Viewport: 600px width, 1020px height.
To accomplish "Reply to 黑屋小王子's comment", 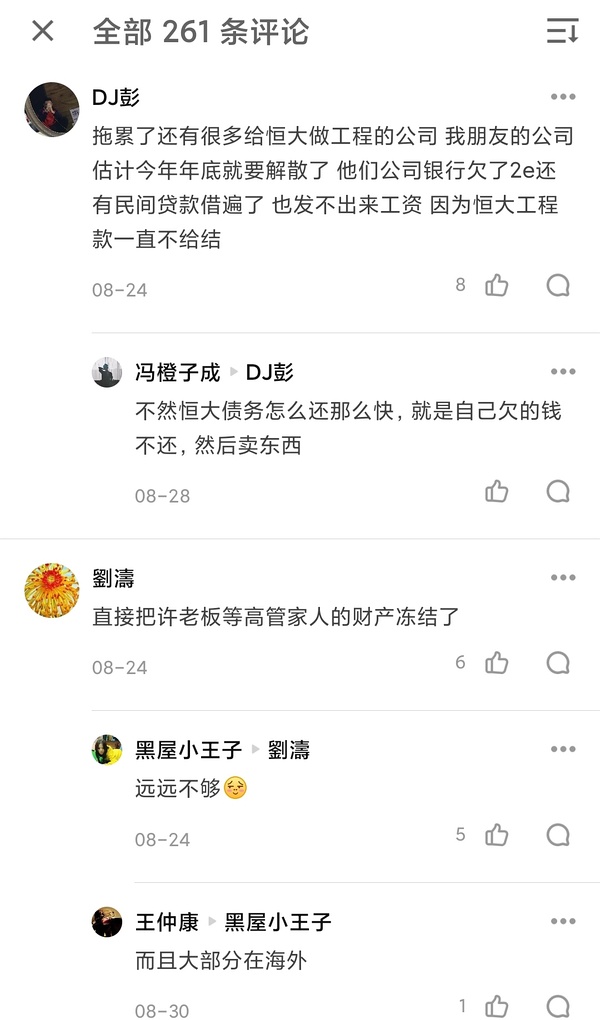I will pyautogui.click(x=558, y=835).
